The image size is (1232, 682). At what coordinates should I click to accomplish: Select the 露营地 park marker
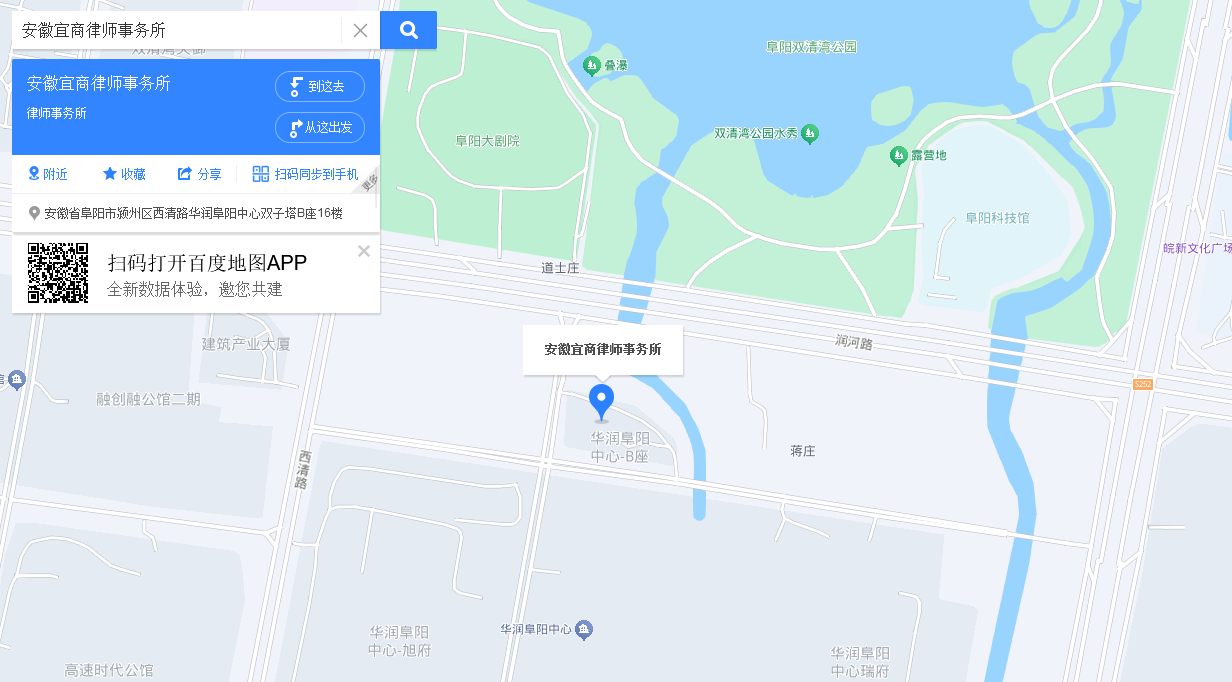coord(898,156)
